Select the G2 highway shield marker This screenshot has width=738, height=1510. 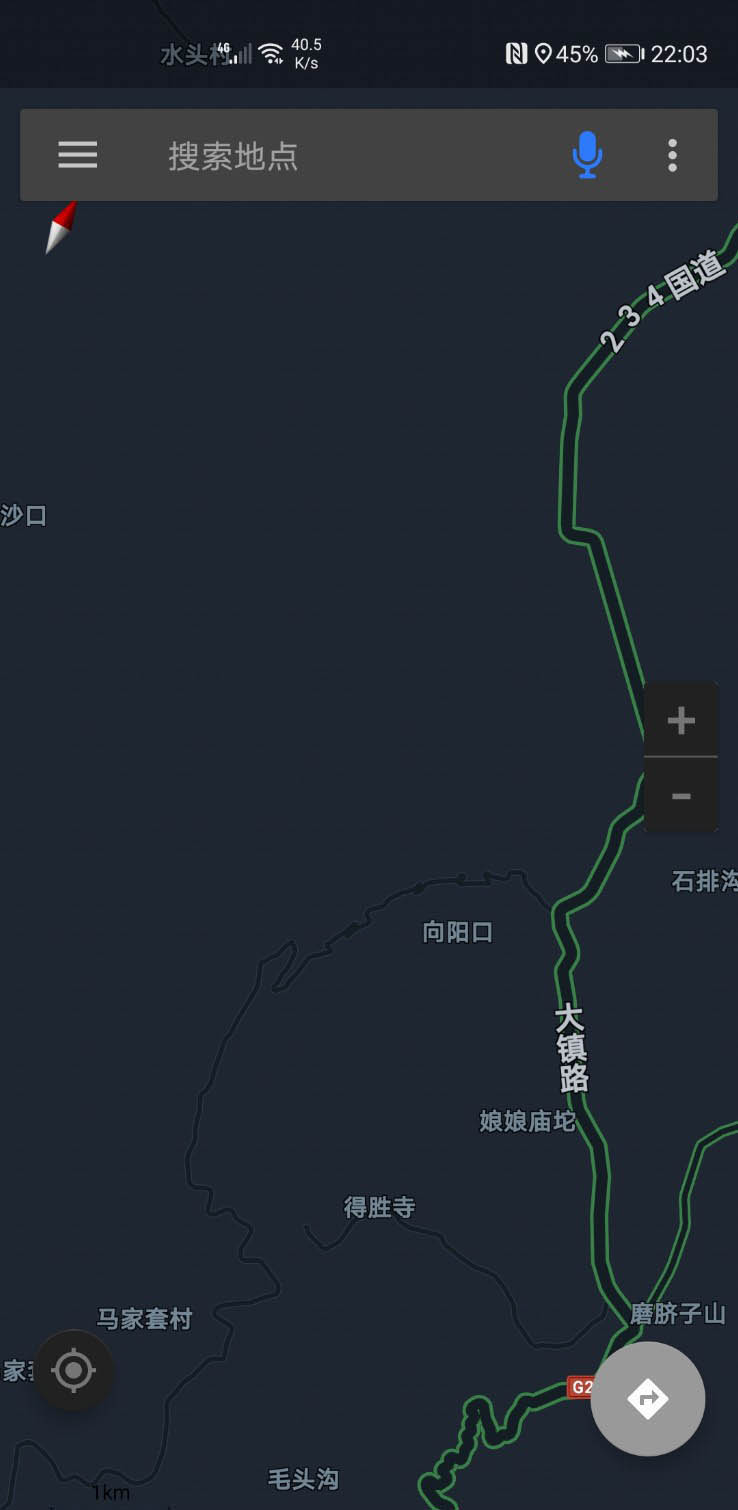581,1387
